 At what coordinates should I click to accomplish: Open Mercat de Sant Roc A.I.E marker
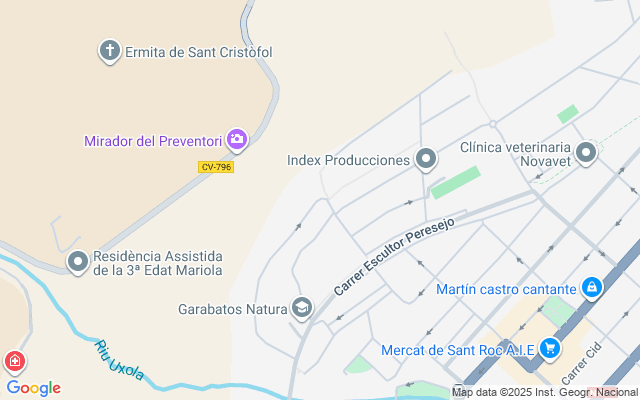(549, 349)
